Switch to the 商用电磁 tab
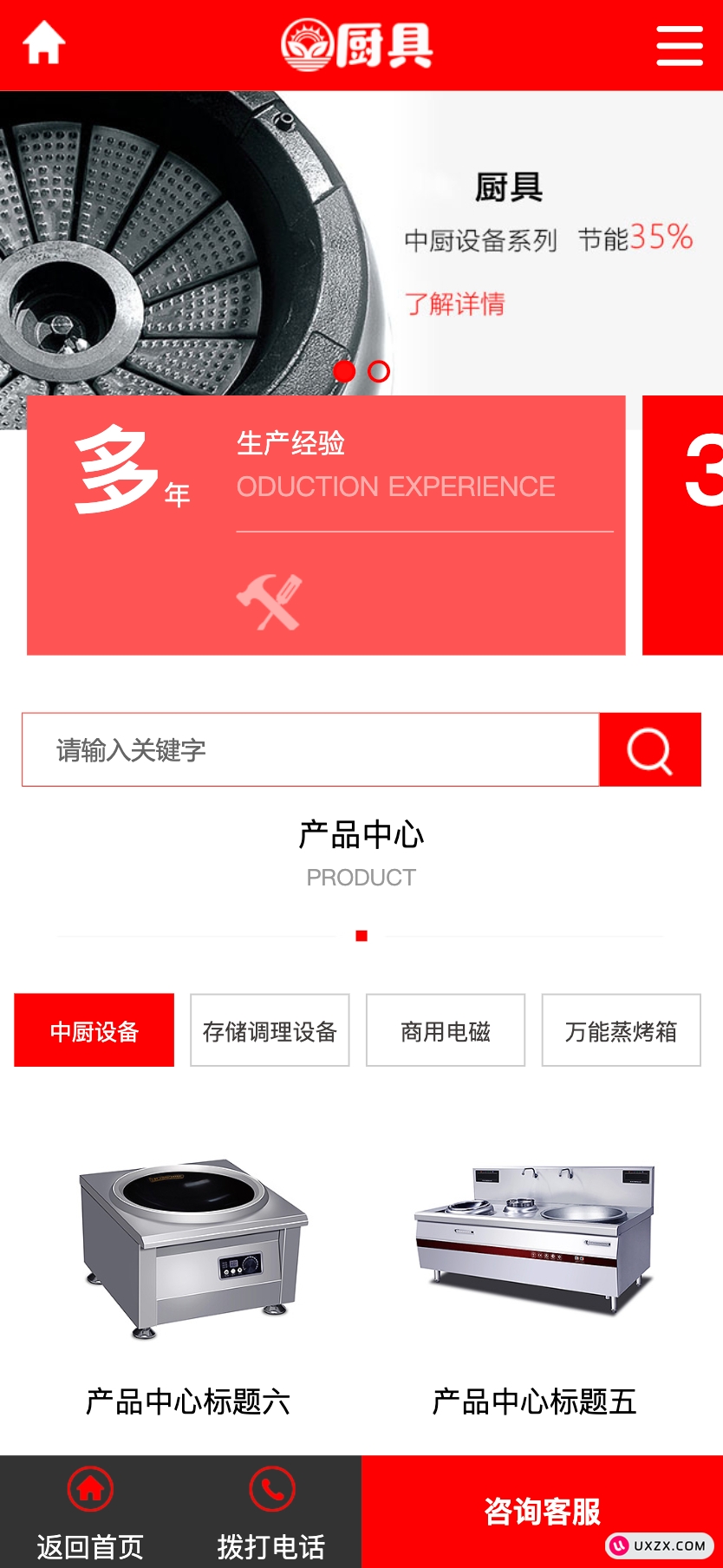The width and height of the screenshot is (723, 1568). 446,1030
